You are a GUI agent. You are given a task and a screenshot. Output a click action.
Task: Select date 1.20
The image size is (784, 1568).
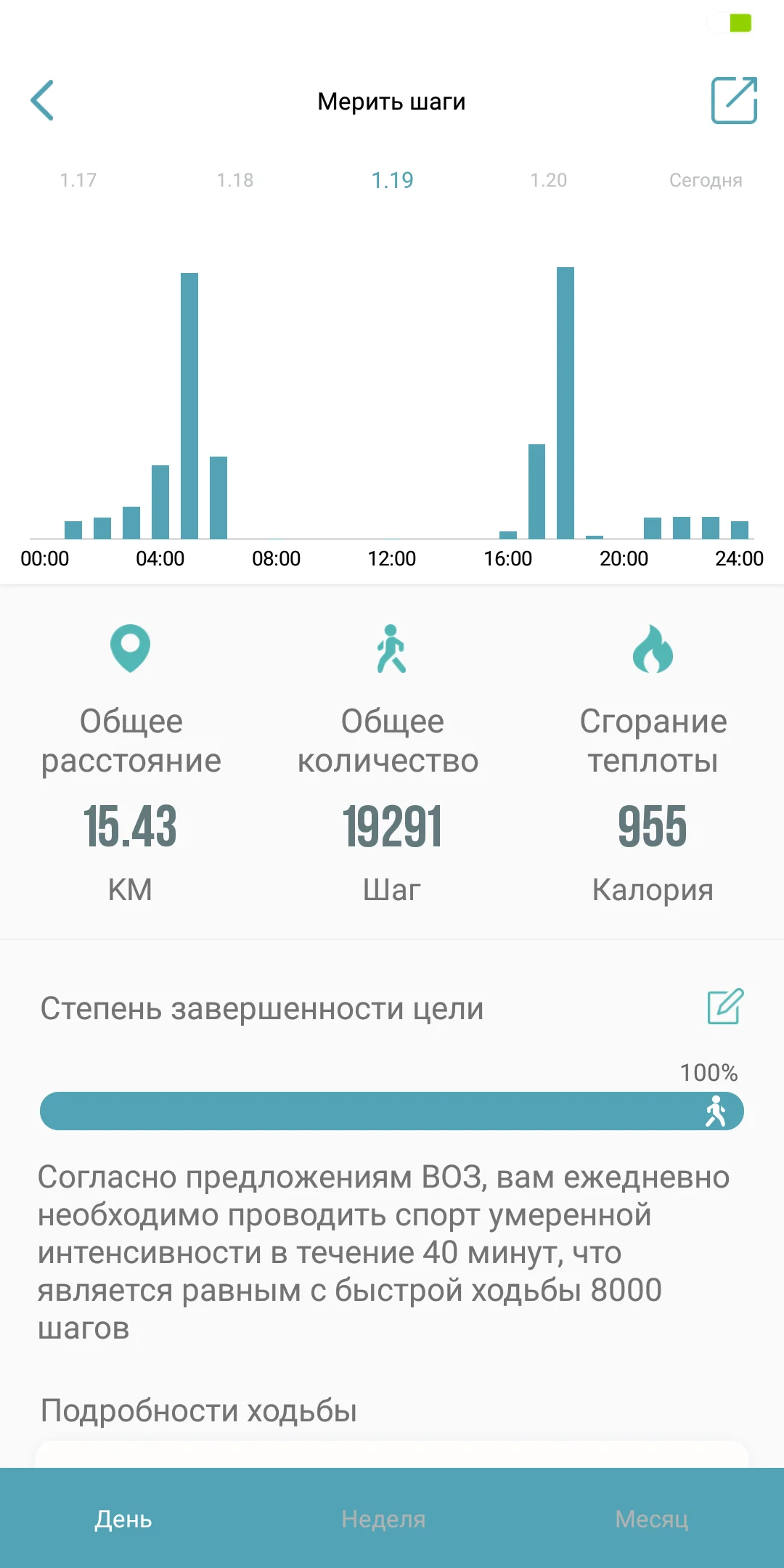pyautogui.click(x=549, y=180)
